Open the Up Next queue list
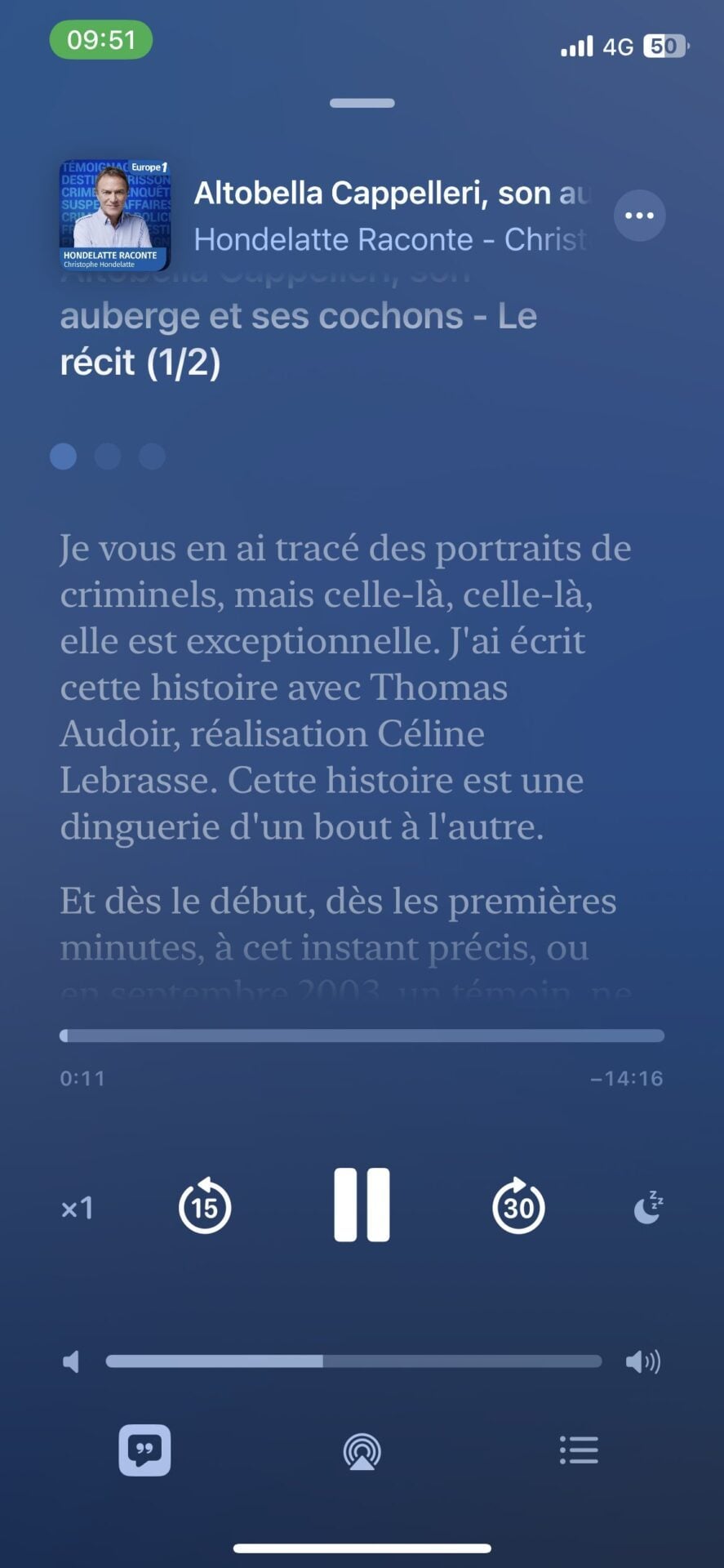This screenshot has width=724, height=1568. click(x=579, y=1450)
